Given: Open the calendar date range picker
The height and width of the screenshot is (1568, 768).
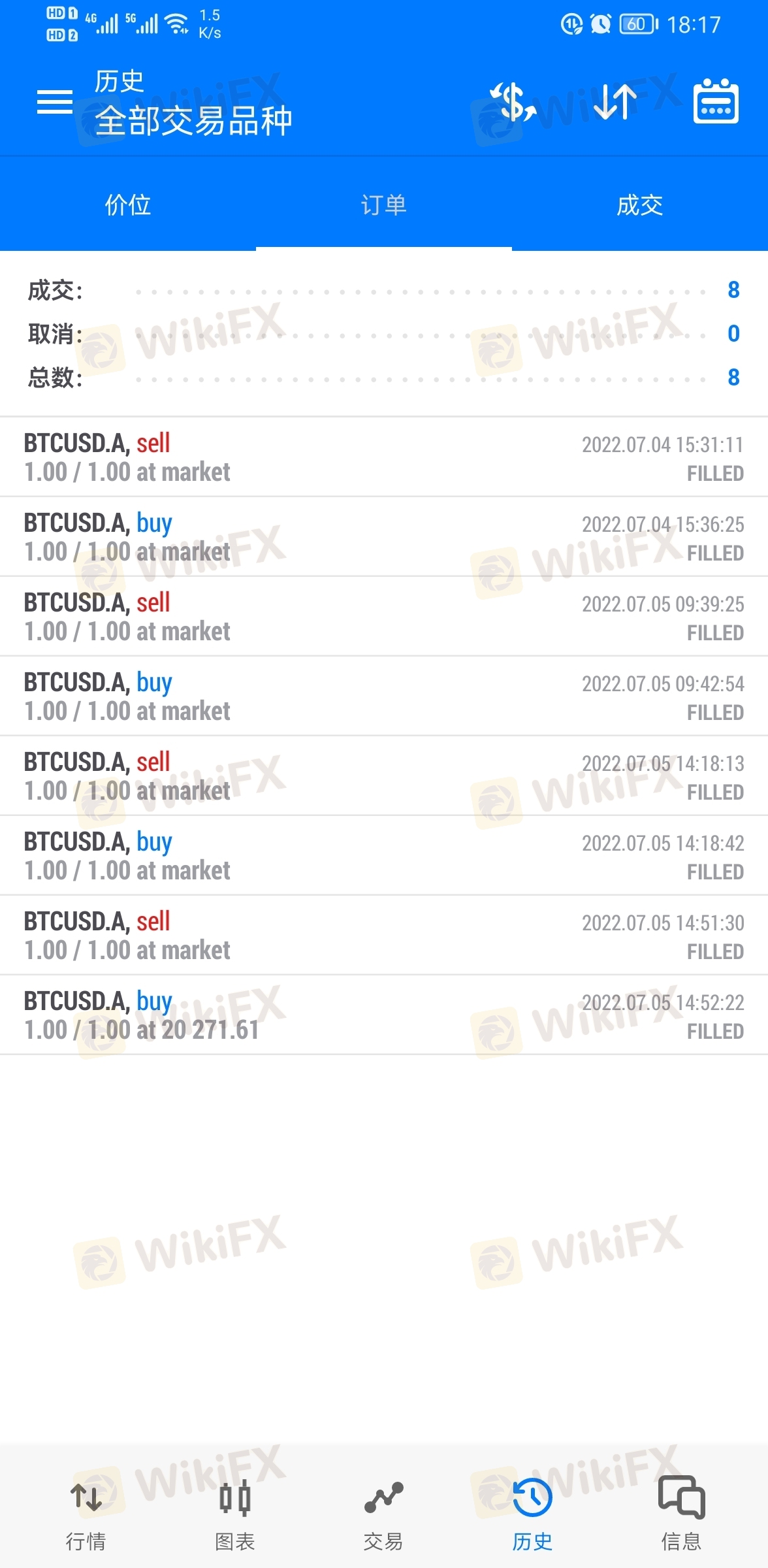Looking at the screenshot, I should pos(715,102).
